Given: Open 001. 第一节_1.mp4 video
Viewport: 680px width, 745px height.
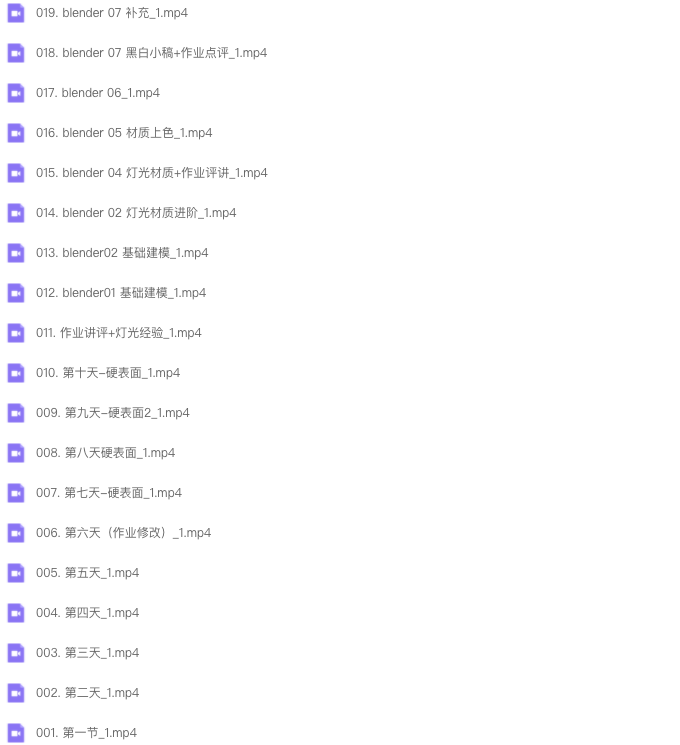Looking at the screenshot, I should [87, 733].
